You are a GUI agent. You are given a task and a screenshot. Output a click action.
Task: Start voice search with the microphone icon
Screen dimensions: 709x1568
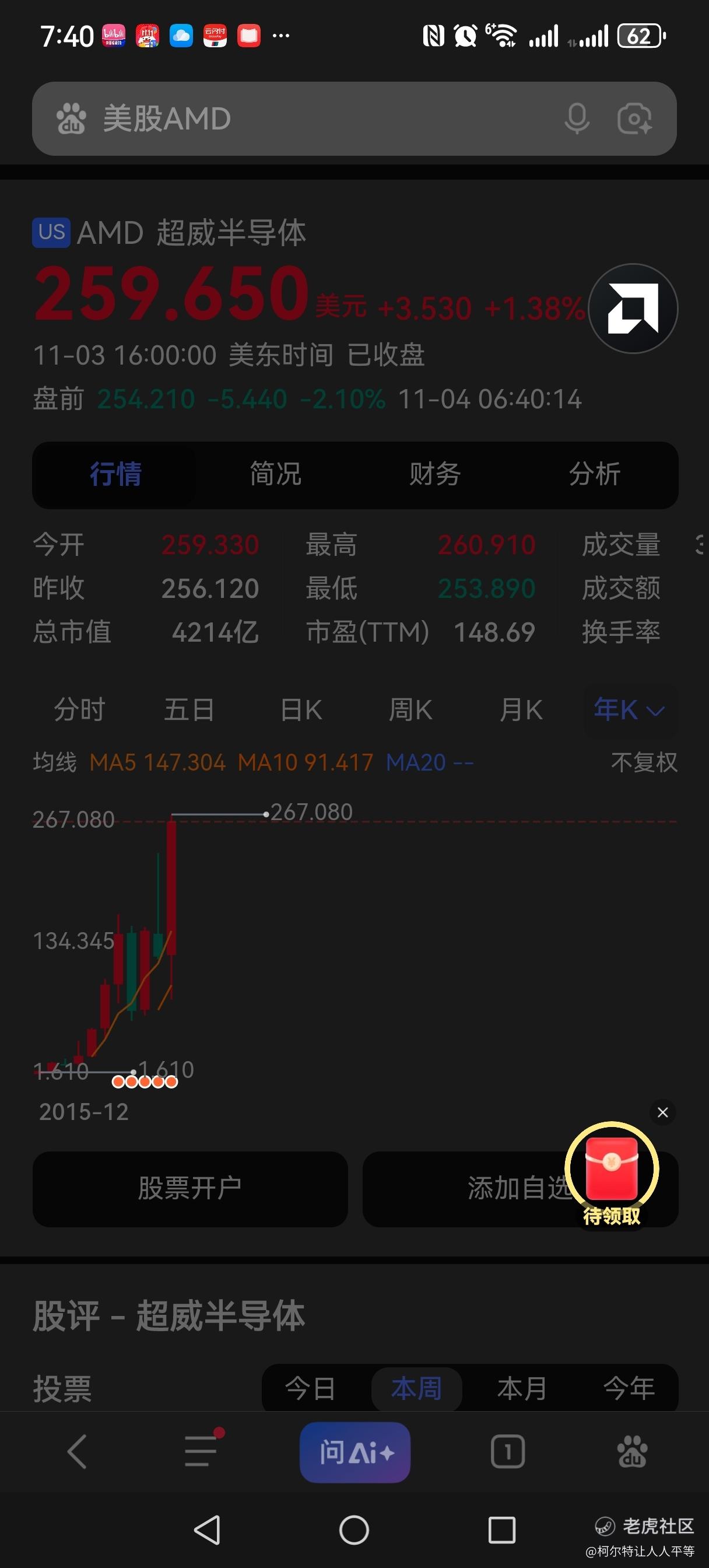(576, 118)
